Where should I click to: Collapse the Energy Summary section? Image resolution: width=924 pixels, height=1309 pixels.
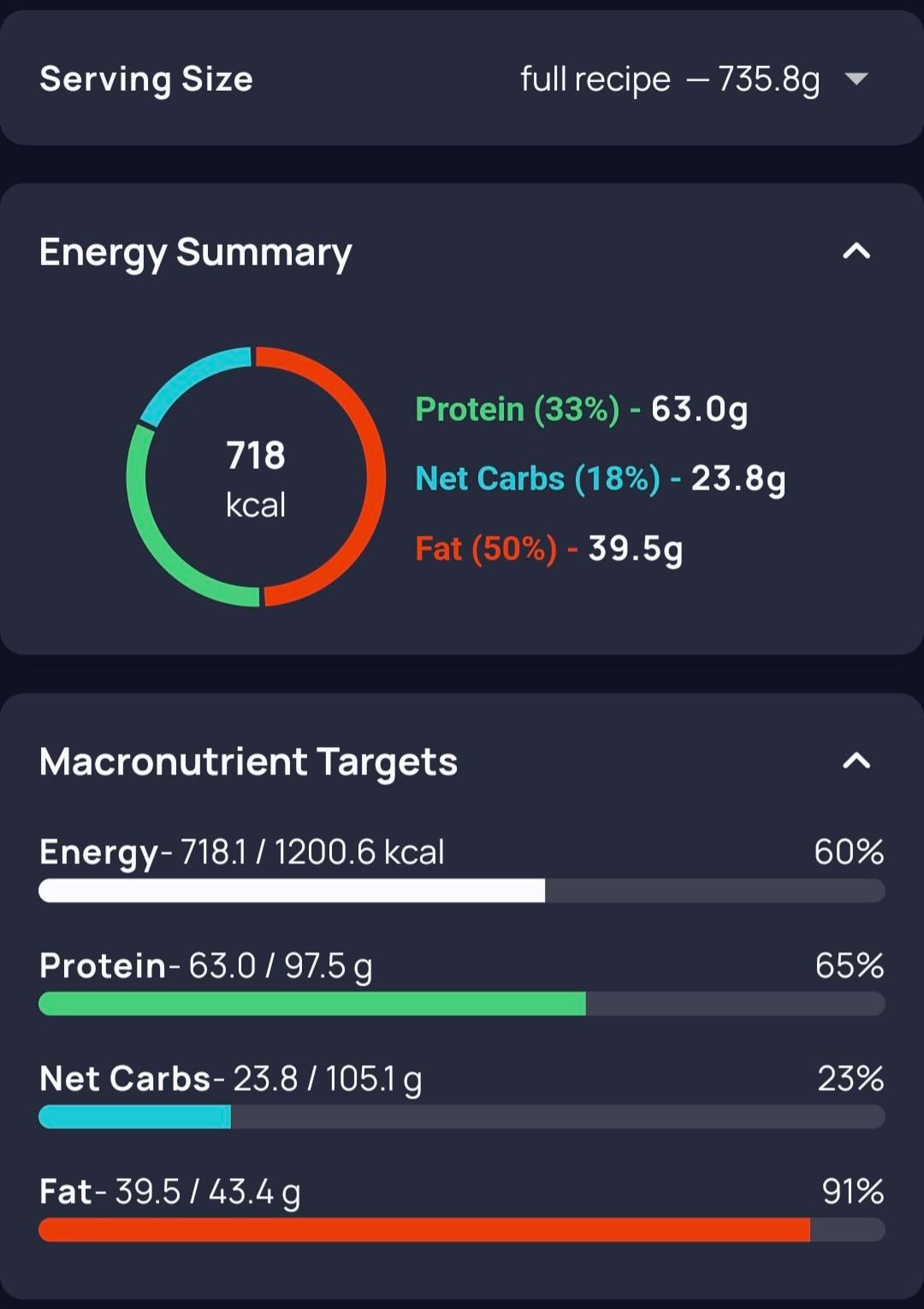click(x=856, y=251)
